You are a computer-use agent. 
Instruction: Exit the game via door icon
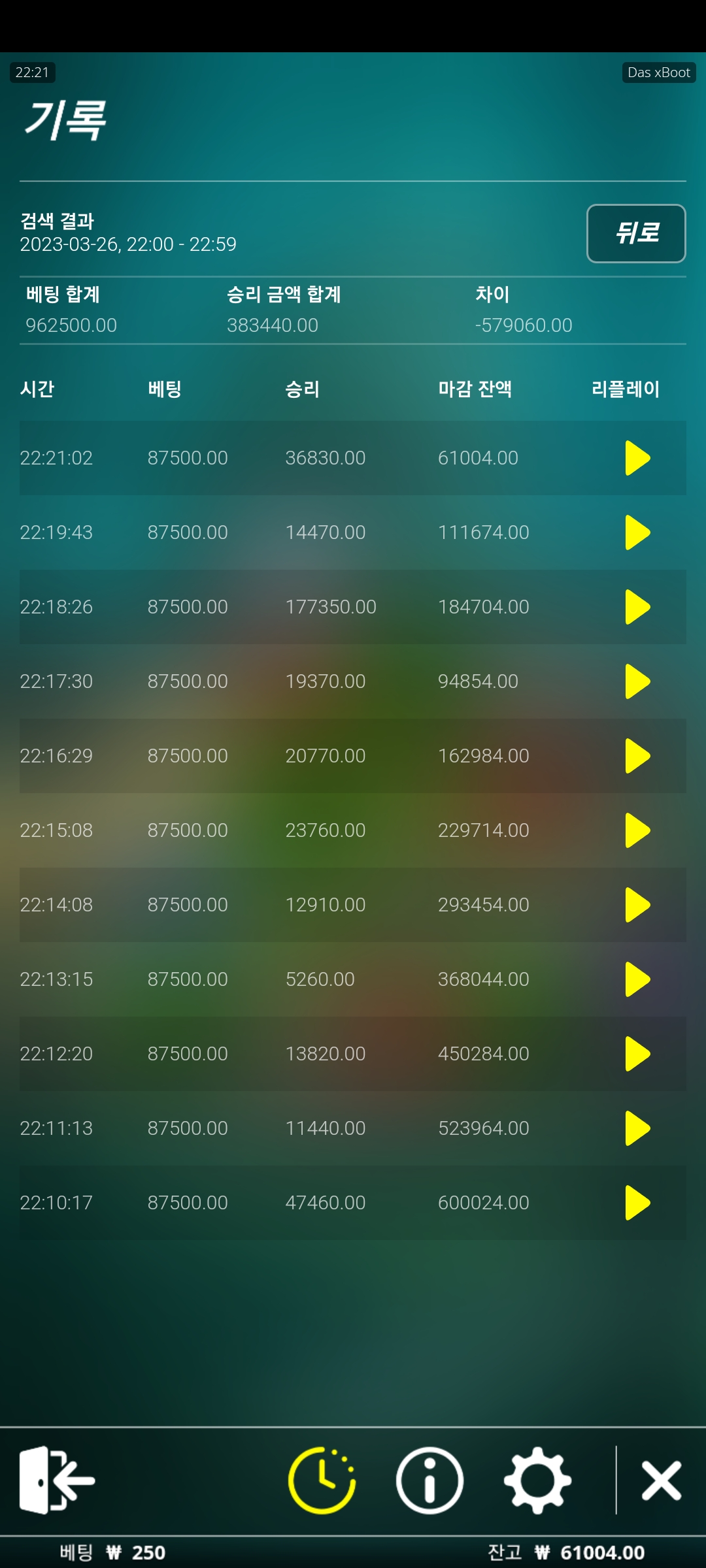point(57,1480)
